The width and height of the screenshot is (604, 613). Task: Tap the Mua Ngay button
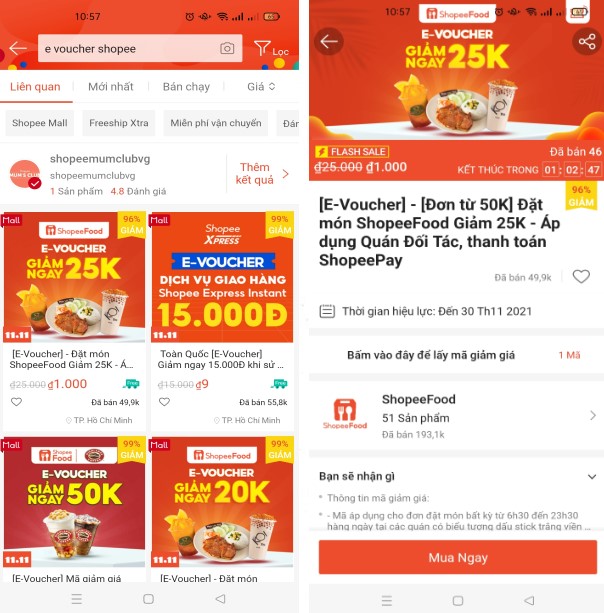click(x=457, y=557)
